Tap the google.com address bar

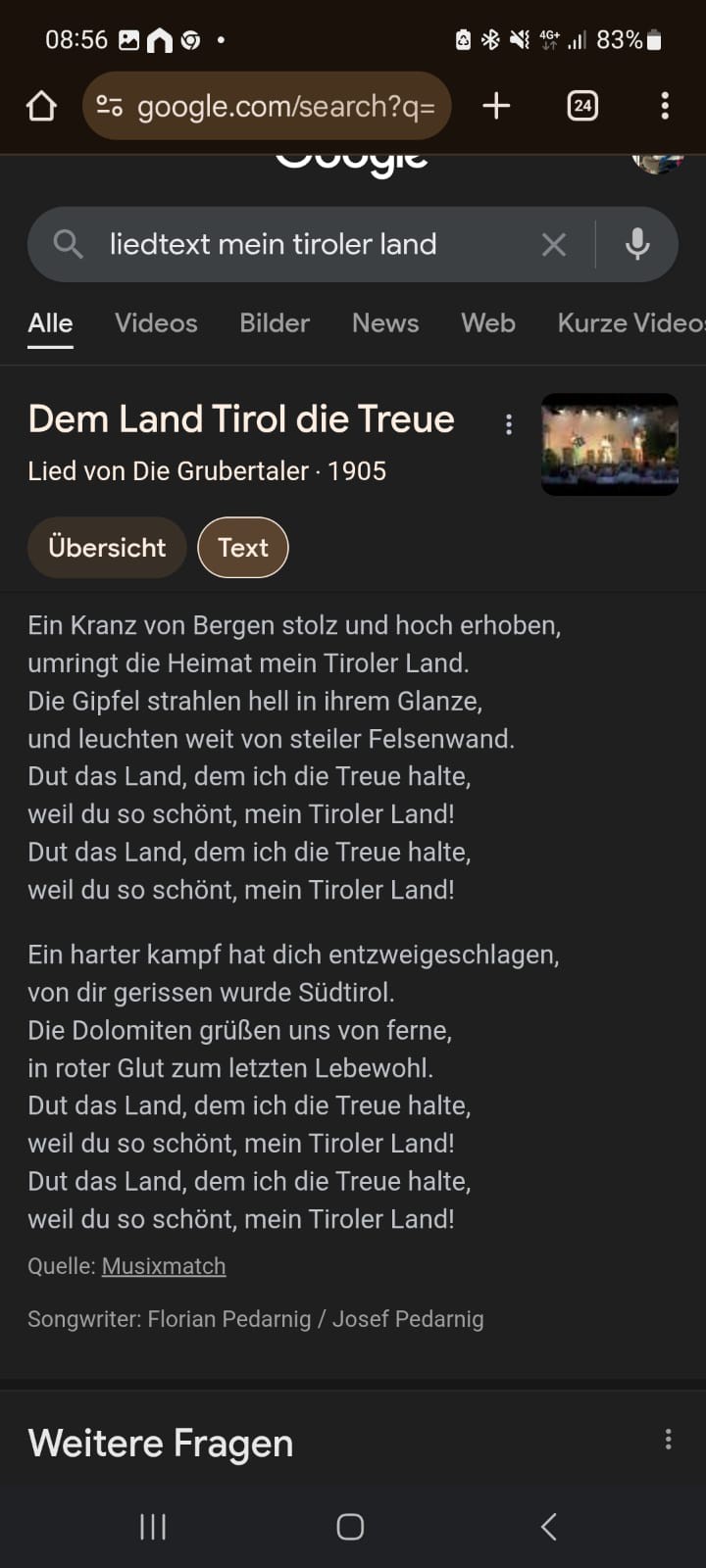point(267,106)
